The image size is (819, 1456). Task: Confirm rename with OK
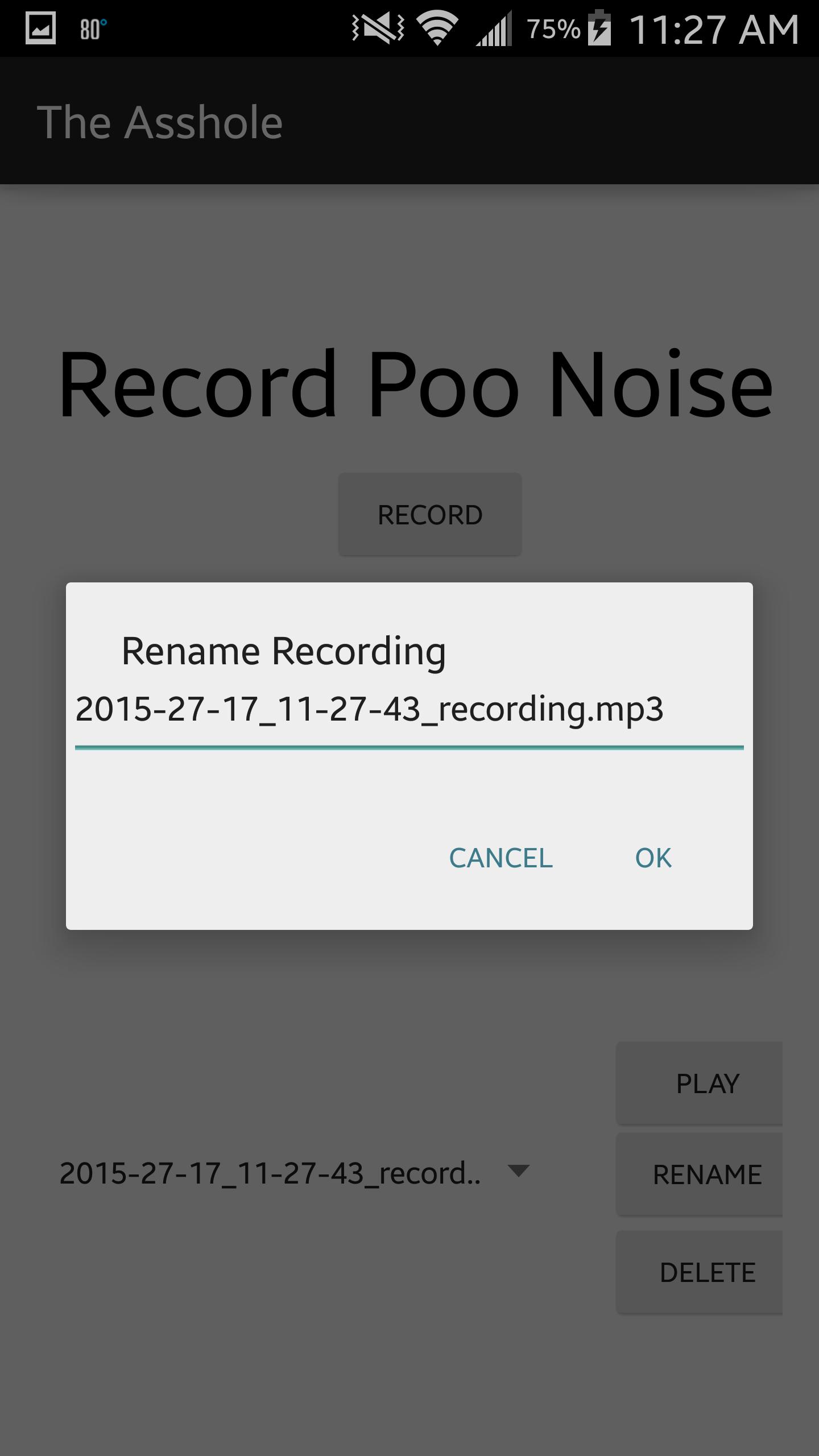coord(653,858)
